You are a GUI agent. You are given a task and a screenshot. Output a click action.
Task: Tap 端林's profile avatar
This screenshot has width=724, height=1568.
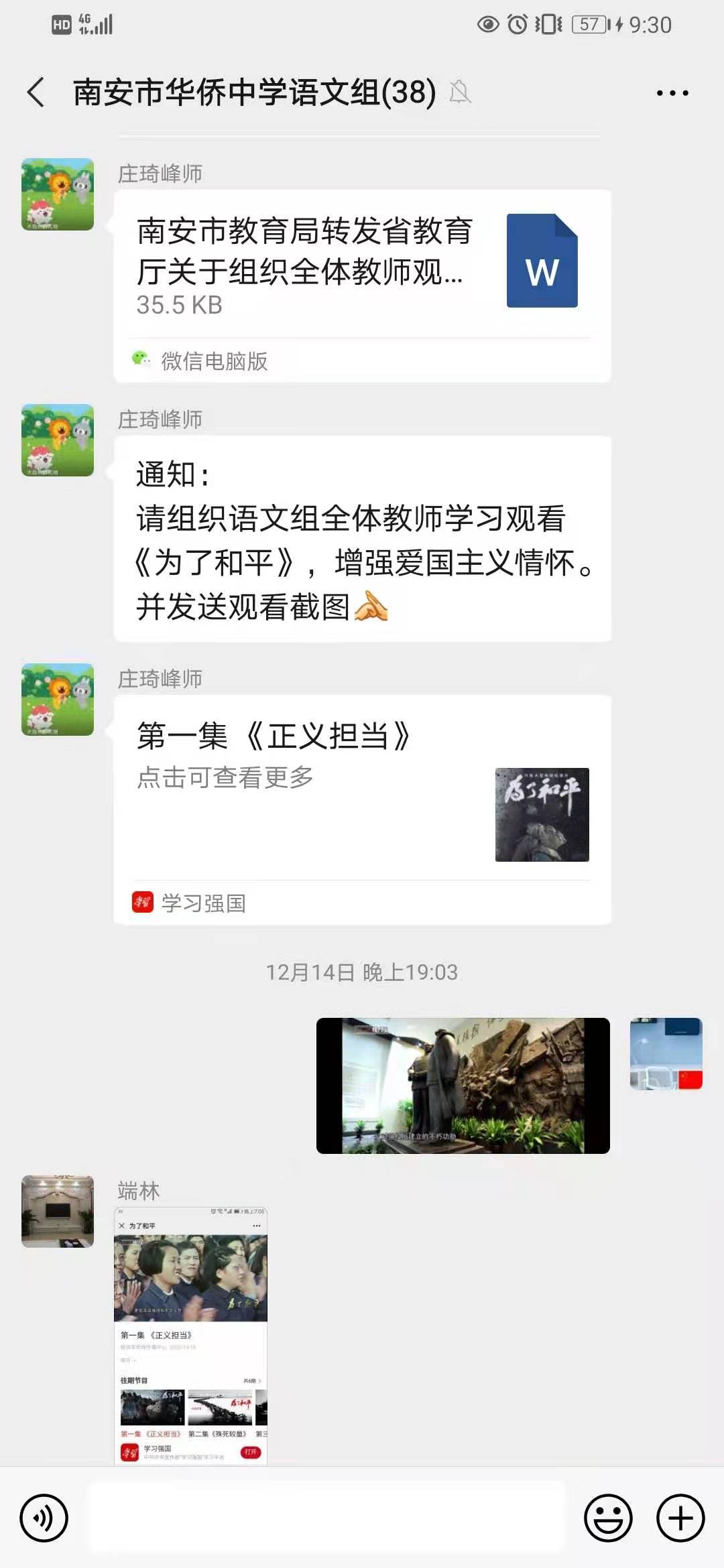[x=58, y=1212]
